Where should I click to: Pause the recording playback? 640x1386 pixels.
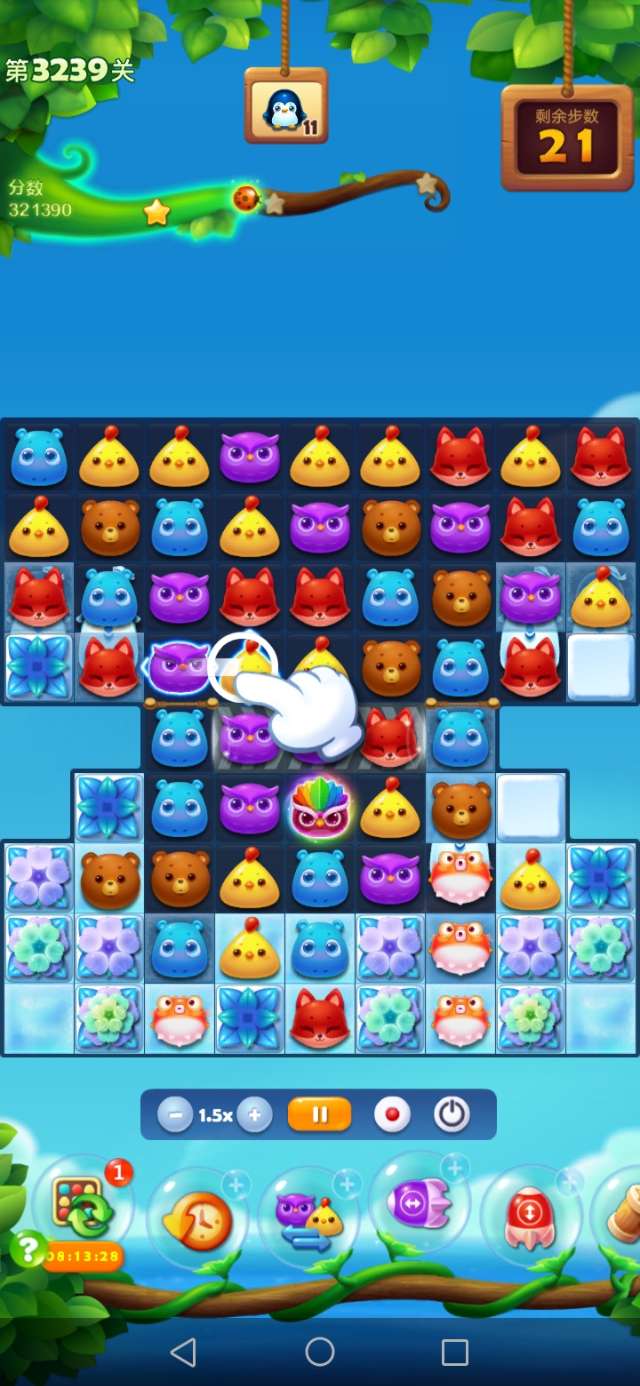click(x=320, y=1114)
